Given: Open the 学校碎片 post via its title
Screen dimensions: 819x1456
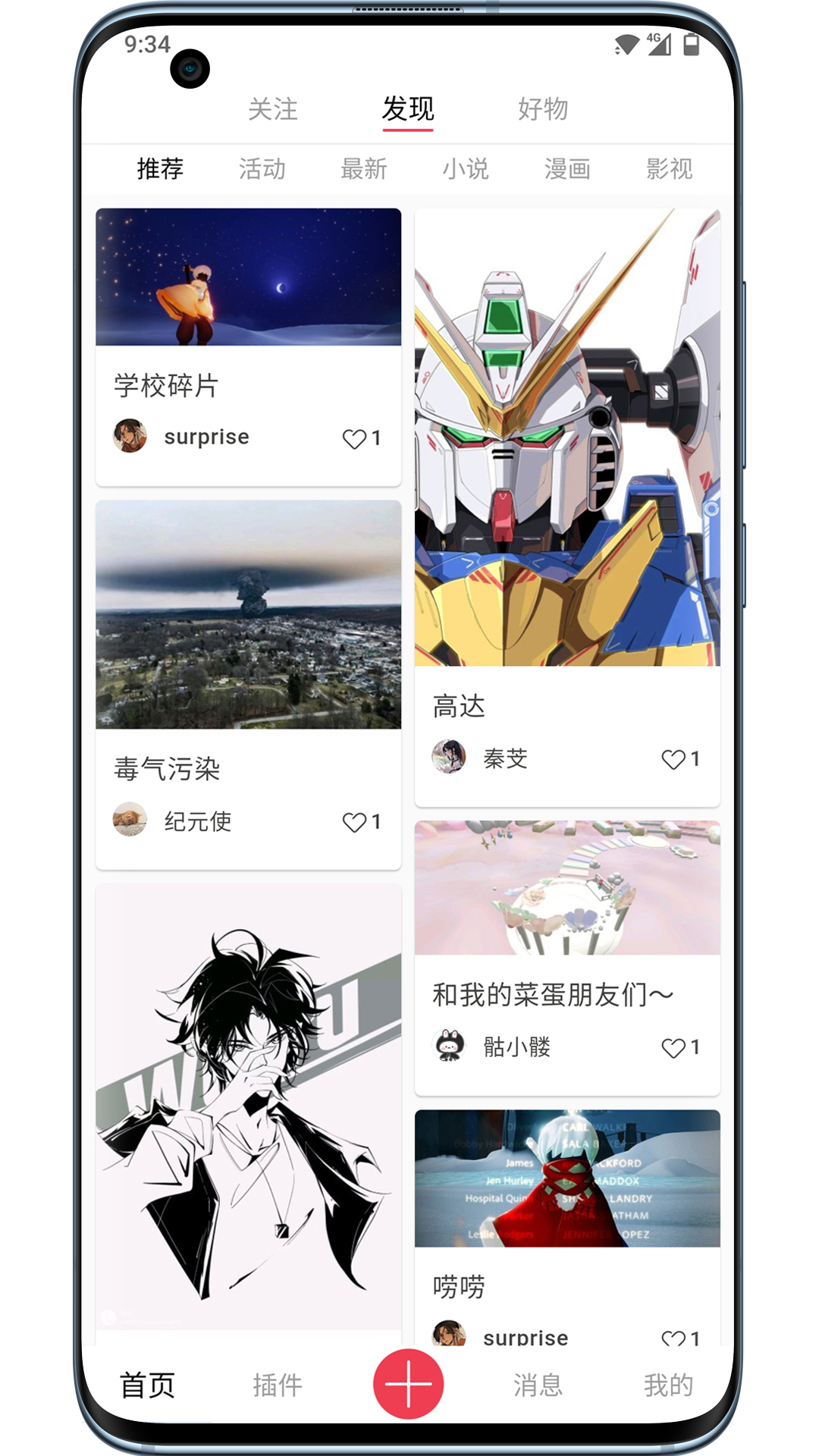Looking at the screenshot, I should [164, 387].
